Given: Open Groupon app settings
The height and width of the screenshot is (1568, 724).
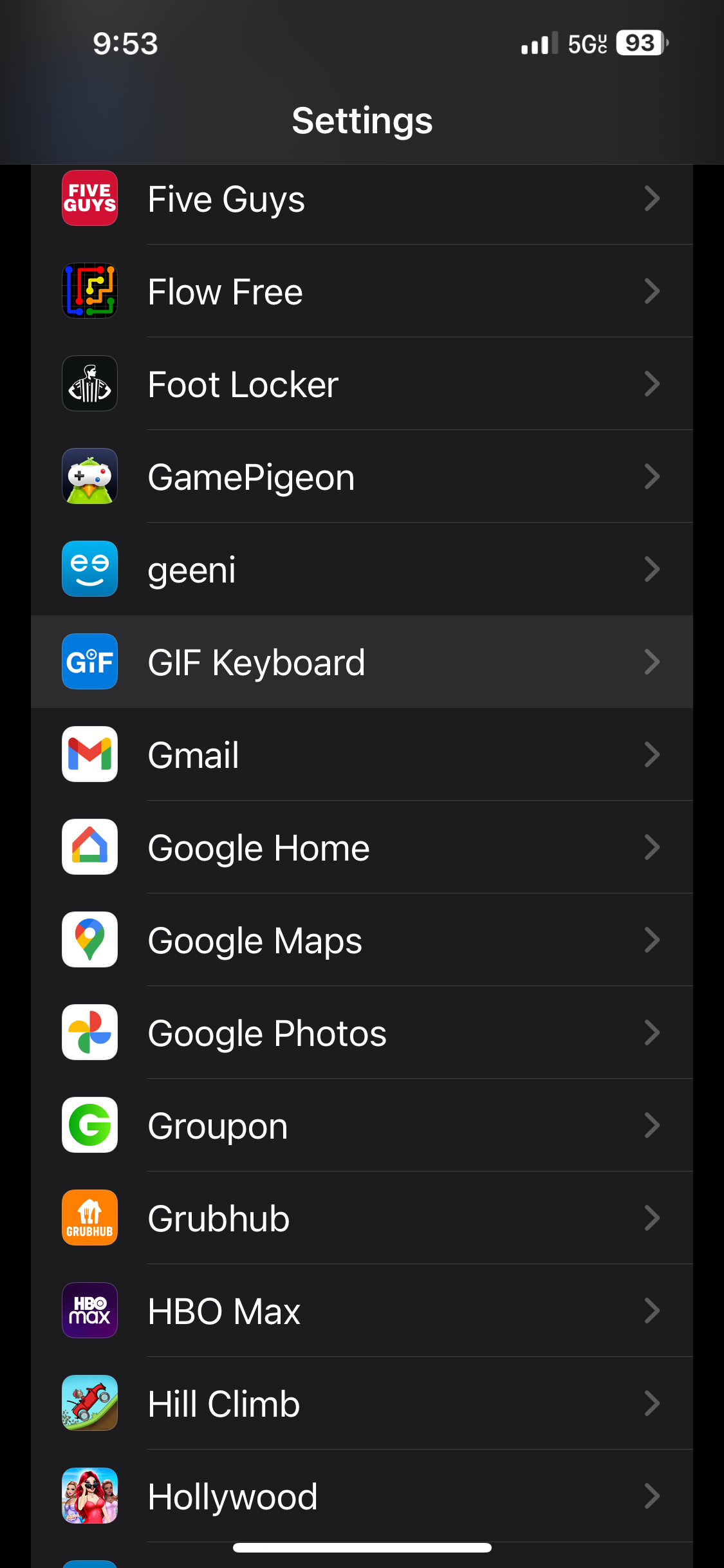Looking at the screenshot, I should click(362, 1126).
